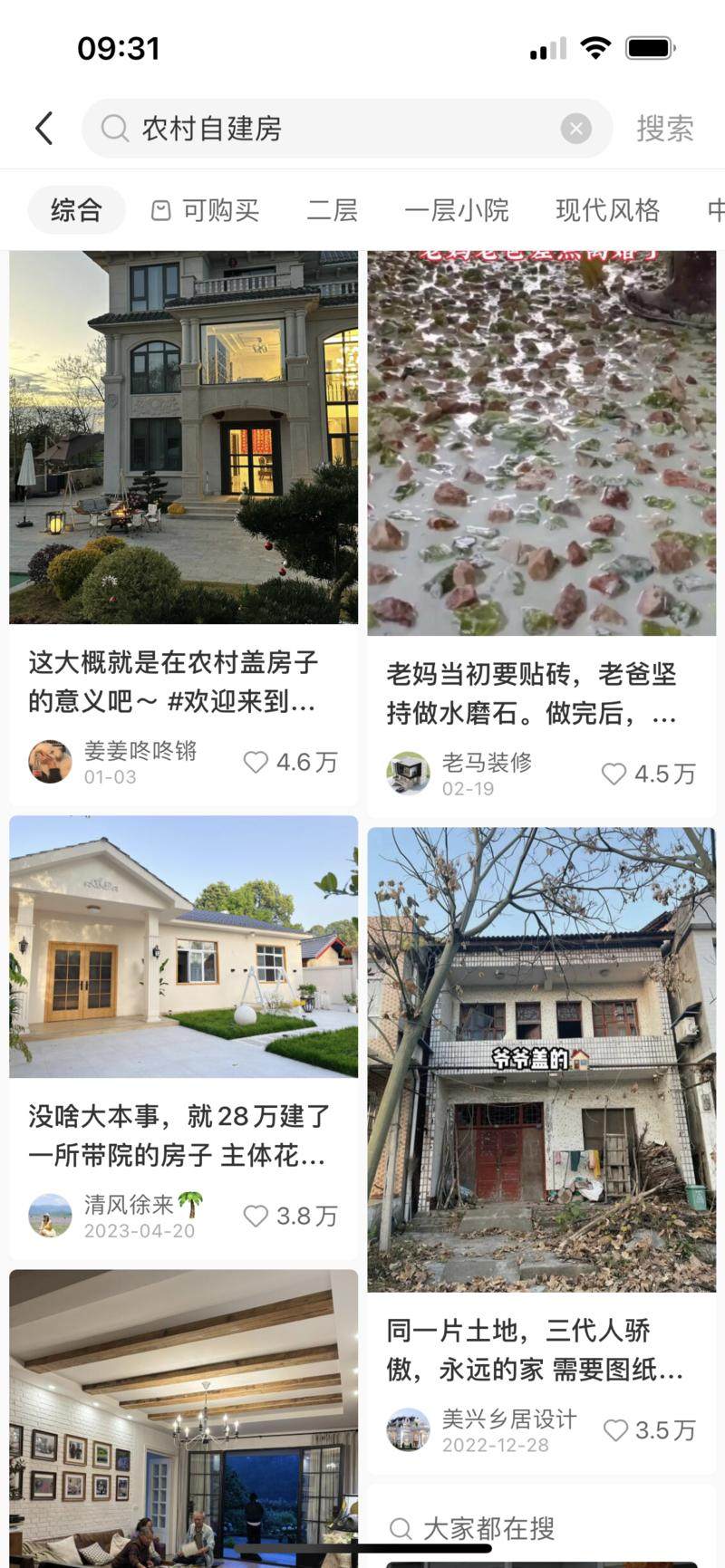Image resolution: width=725 pixels, height=1568 pixels.
Task: Like the post by 清风徐来
Action: pyautogui.click(x=256, y=1216)
